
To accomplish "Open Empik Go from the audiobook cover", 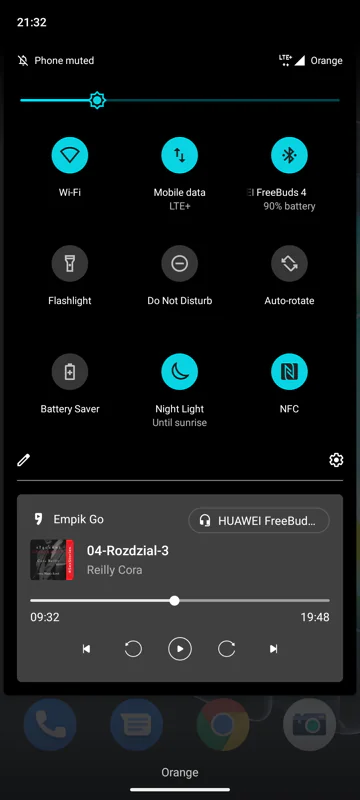I will 52,560.
